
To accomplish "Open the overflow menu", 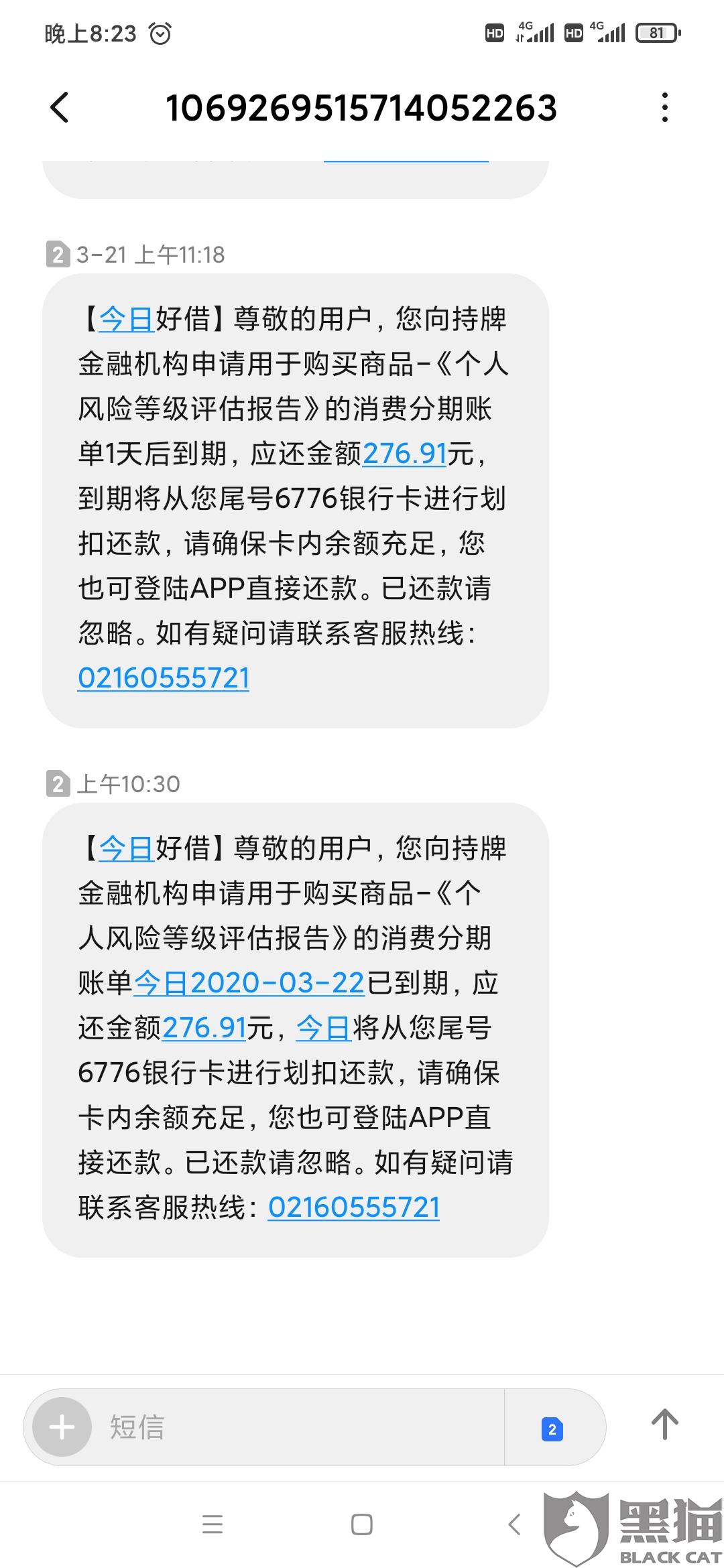I will tap(664, 108).
